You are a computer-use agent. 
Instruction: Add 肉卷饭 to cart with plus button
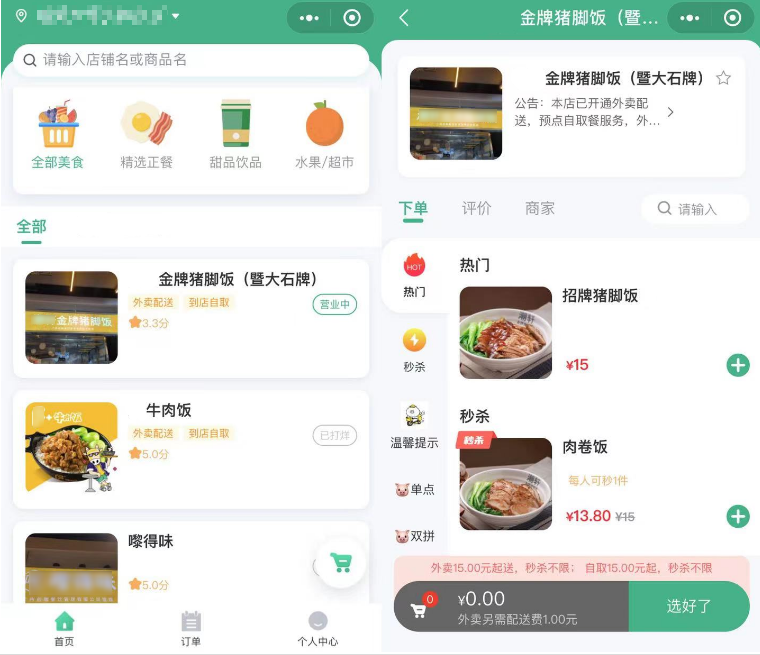[738, 516]
